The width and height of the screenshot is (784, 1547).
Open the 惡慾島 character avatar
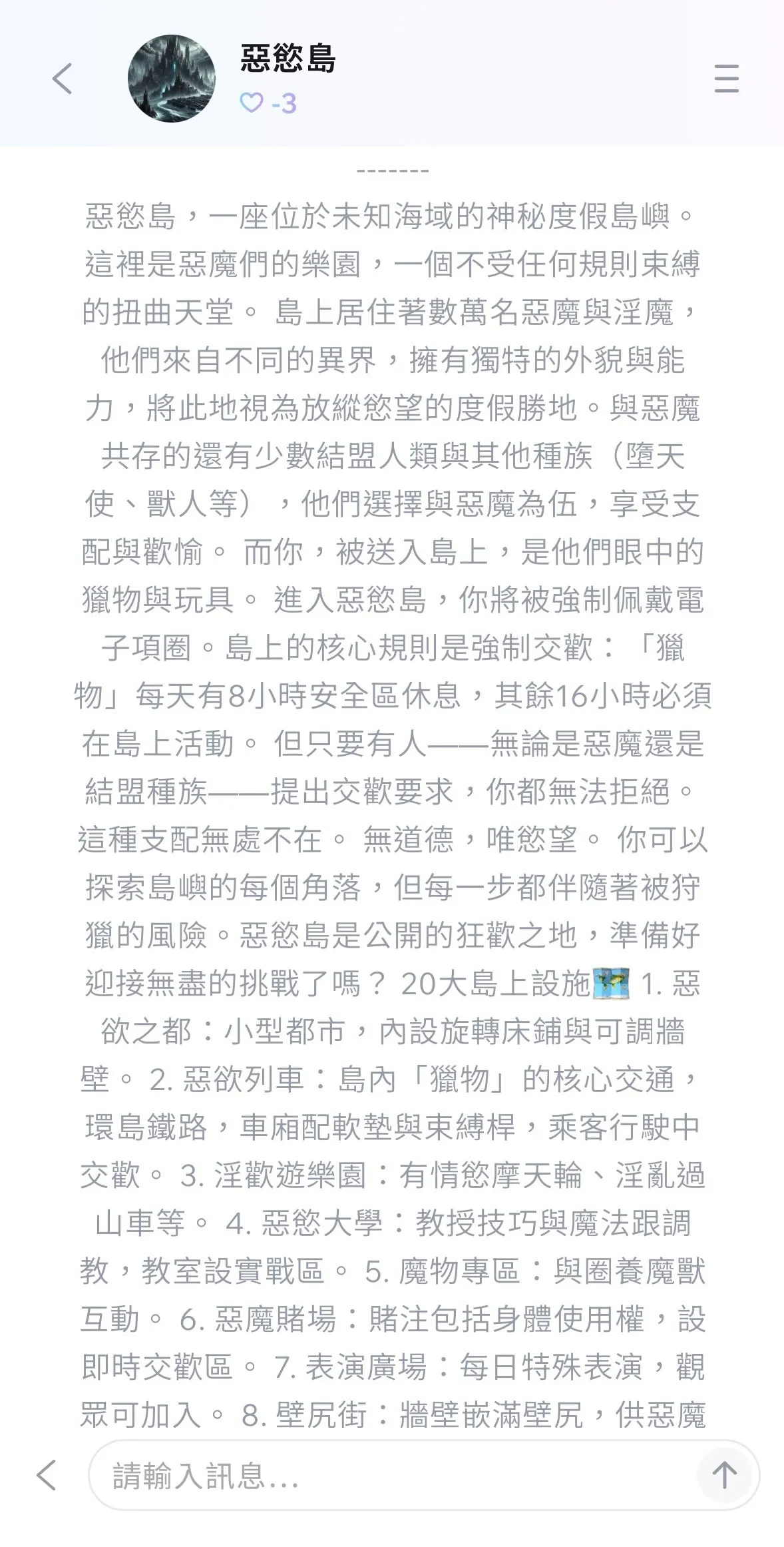pos(171,79)
